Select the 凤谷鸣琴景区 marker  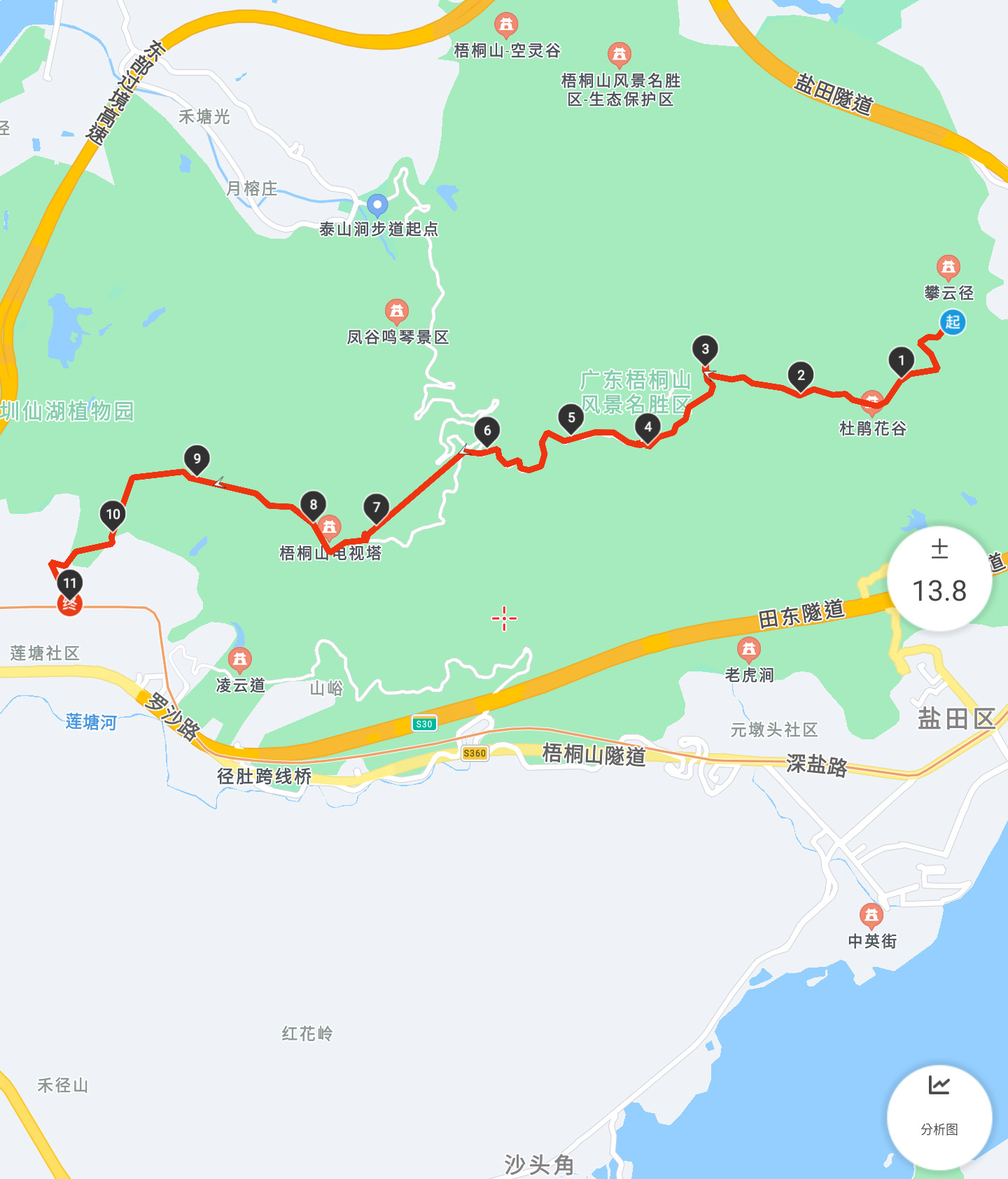(396, 311)
